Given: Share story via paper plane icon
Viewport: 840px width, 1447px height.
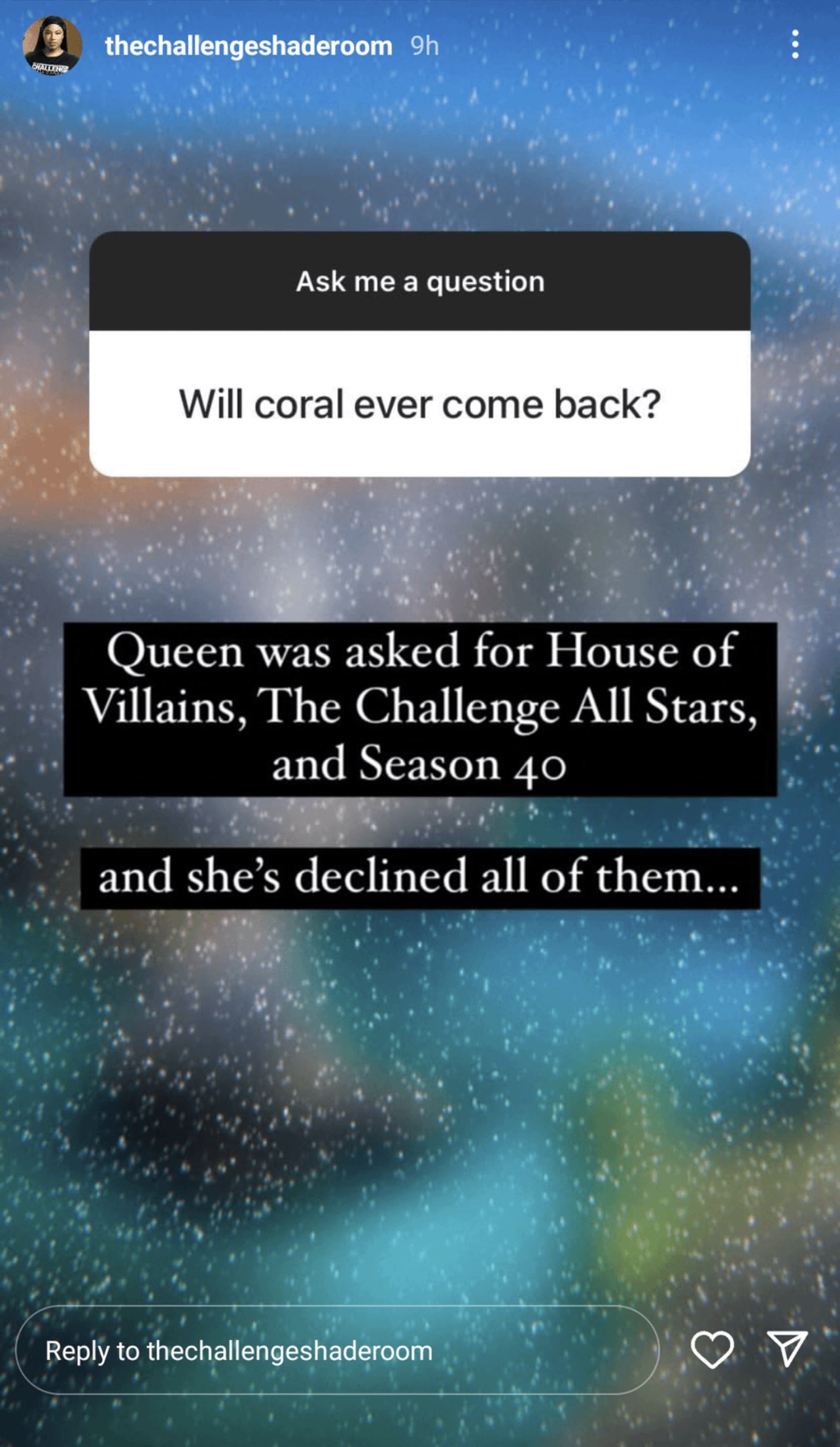Looking at the screenshot, I should (x=787, y=1349).
